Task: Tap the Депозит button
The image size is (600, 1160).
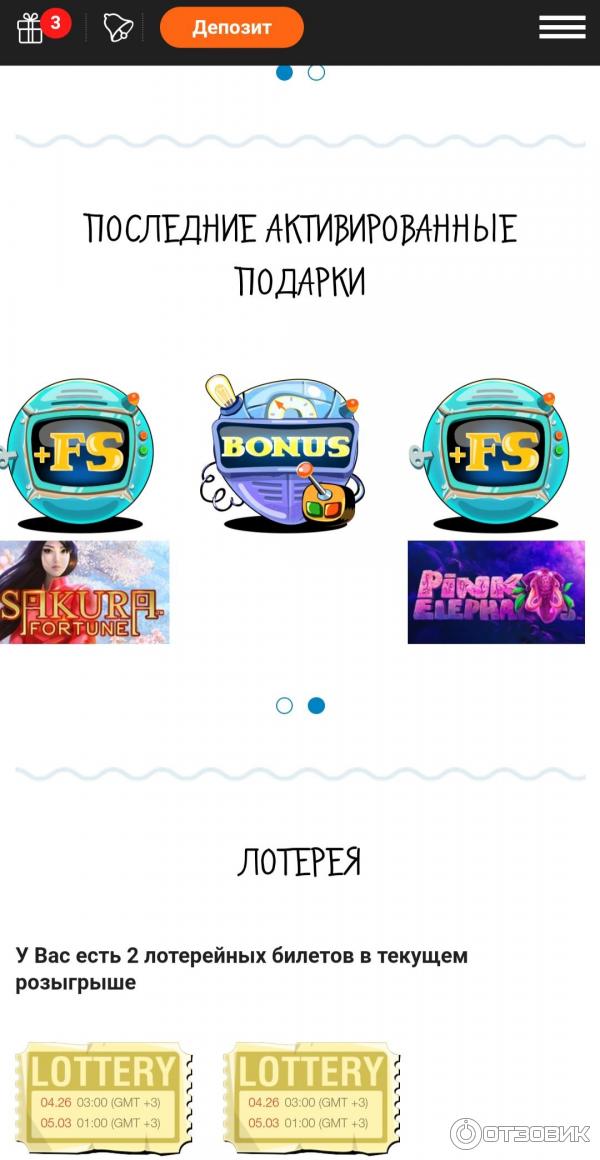Action: [x=231, y=27]
